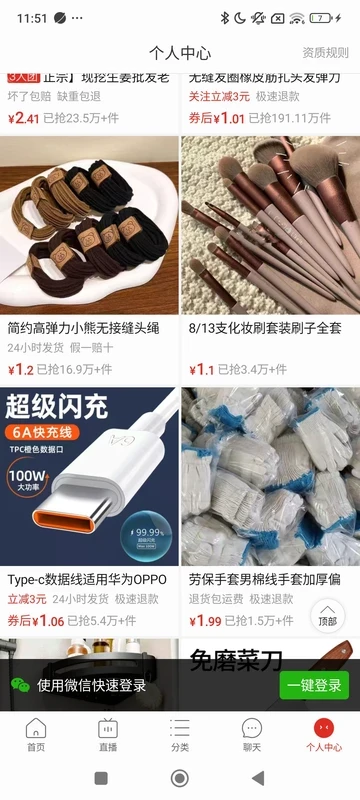
Task: Tap 一键登录 to log in with WeChat
Action: [314, 685]
